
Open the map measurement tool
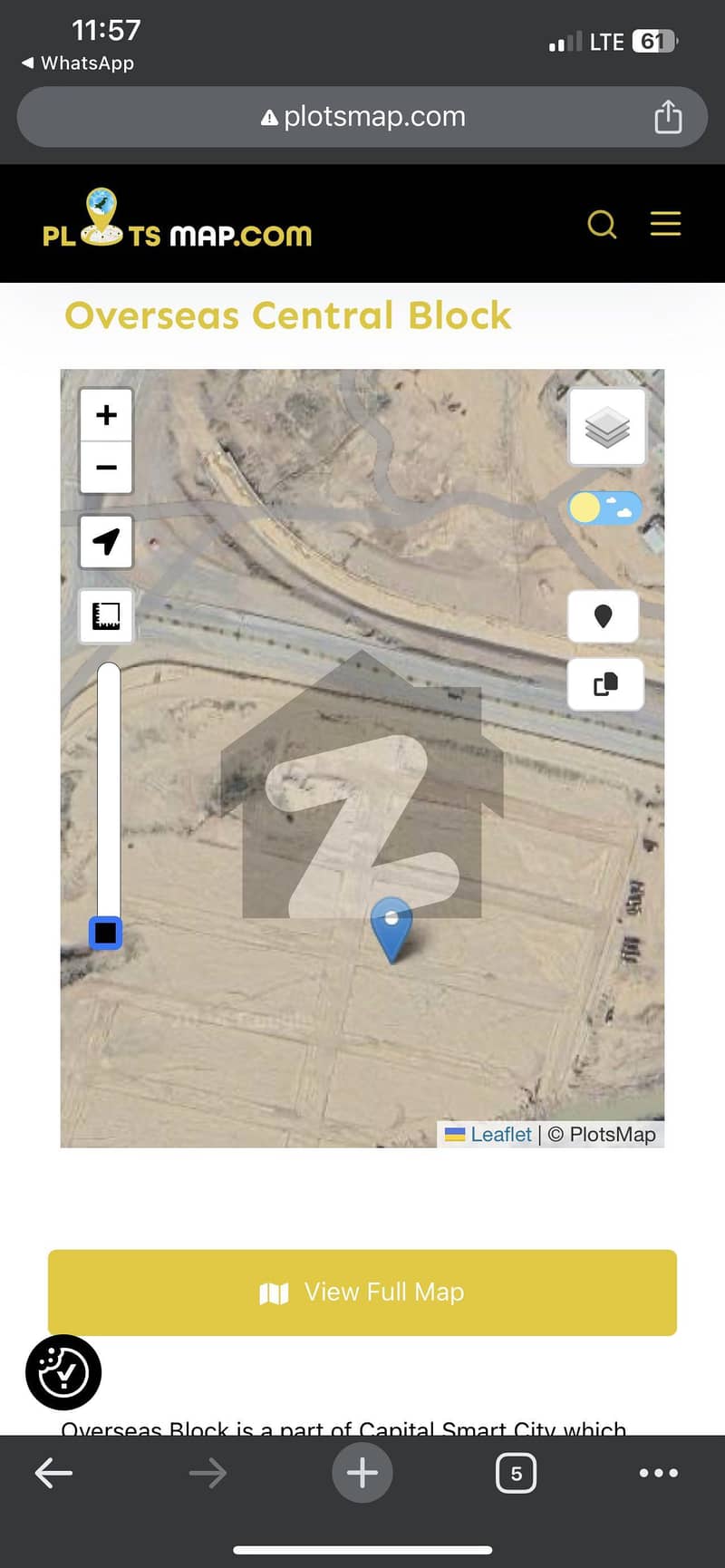coord(107,616)
